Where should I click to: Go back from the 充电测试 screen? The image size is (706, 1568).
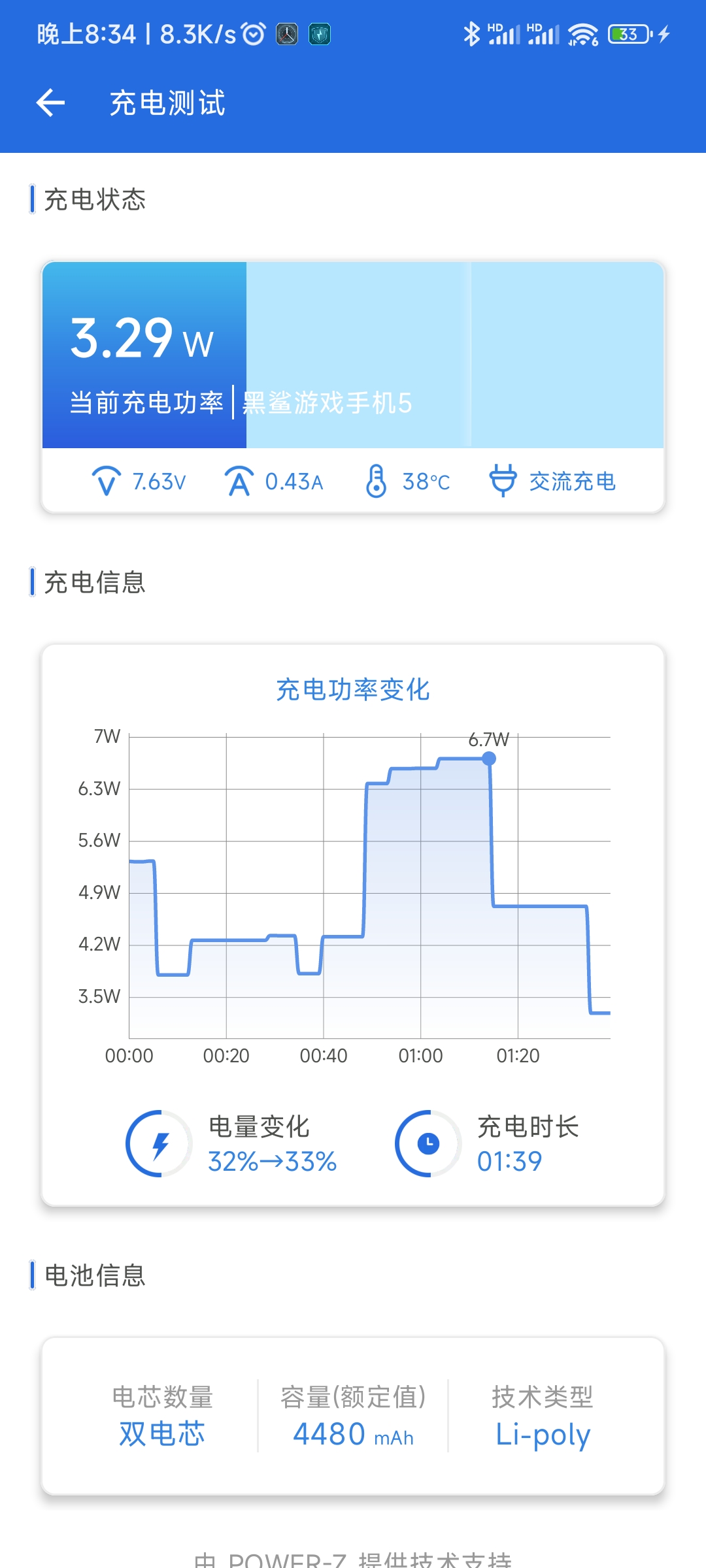(x=50, y=103)
